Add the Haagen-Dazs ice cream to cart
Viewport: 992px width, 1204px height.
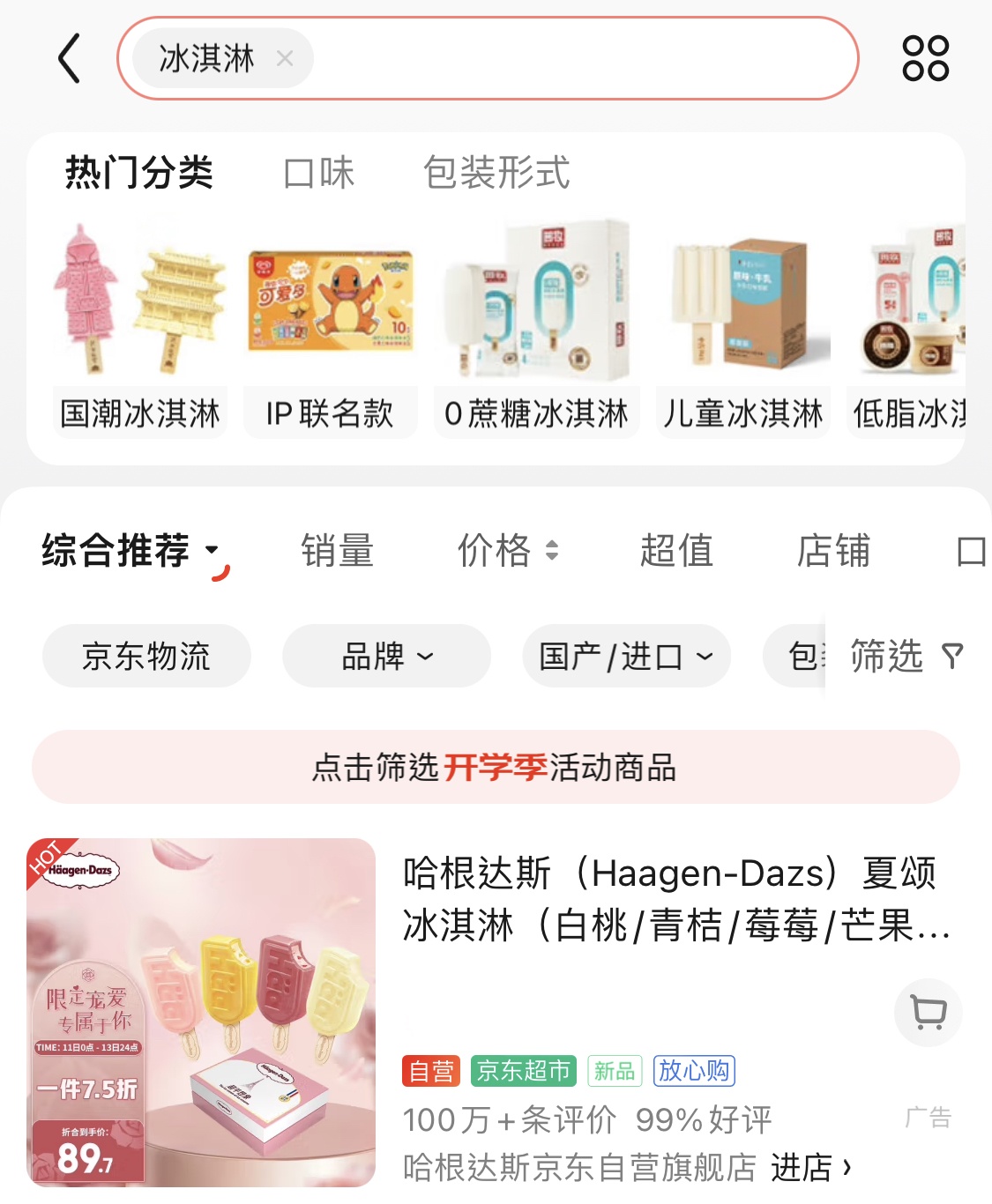pyautogui.click(x=928, y=1013)
